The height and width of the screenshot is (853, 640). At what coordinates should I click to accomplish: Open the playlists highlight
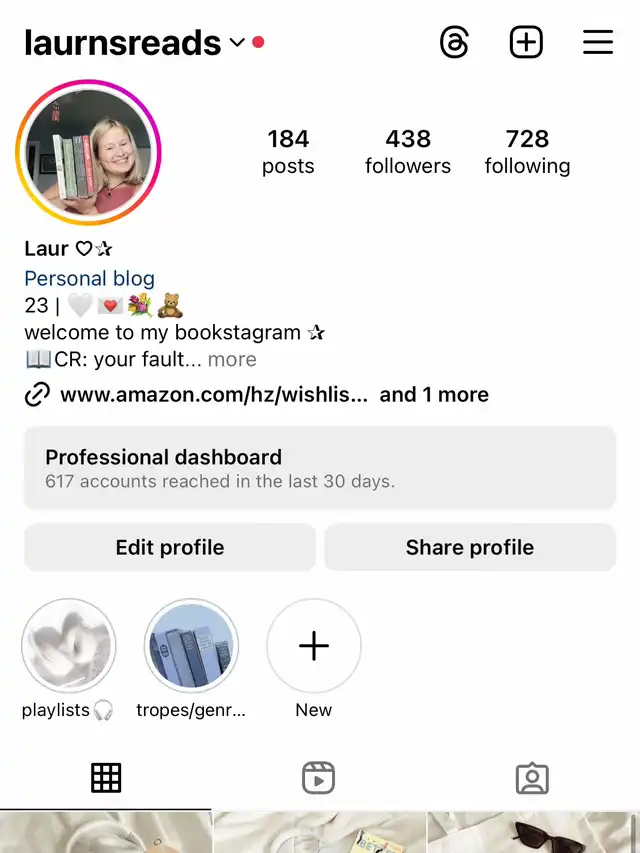pyautogui.click(x=69, y=646)
